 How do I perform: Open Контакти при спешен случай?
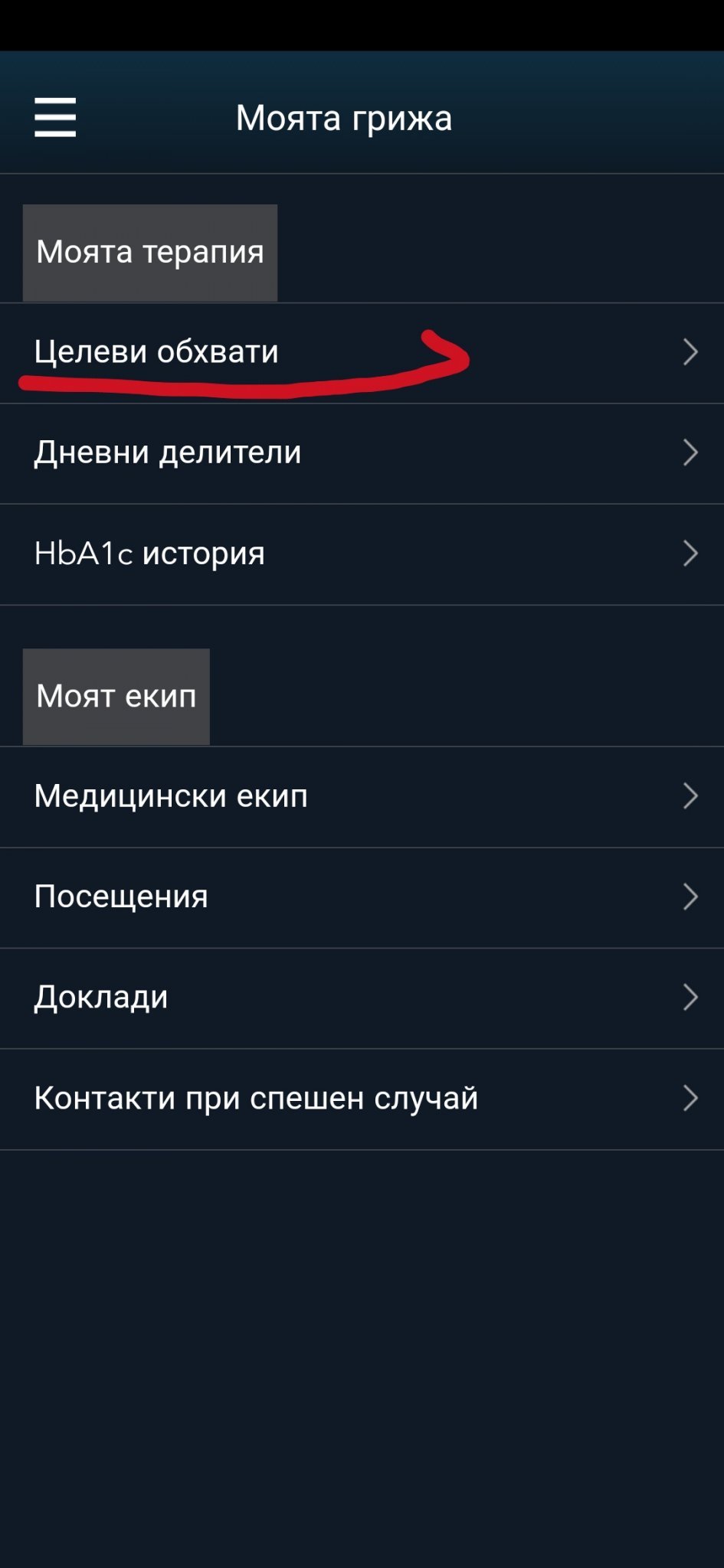362,1099
